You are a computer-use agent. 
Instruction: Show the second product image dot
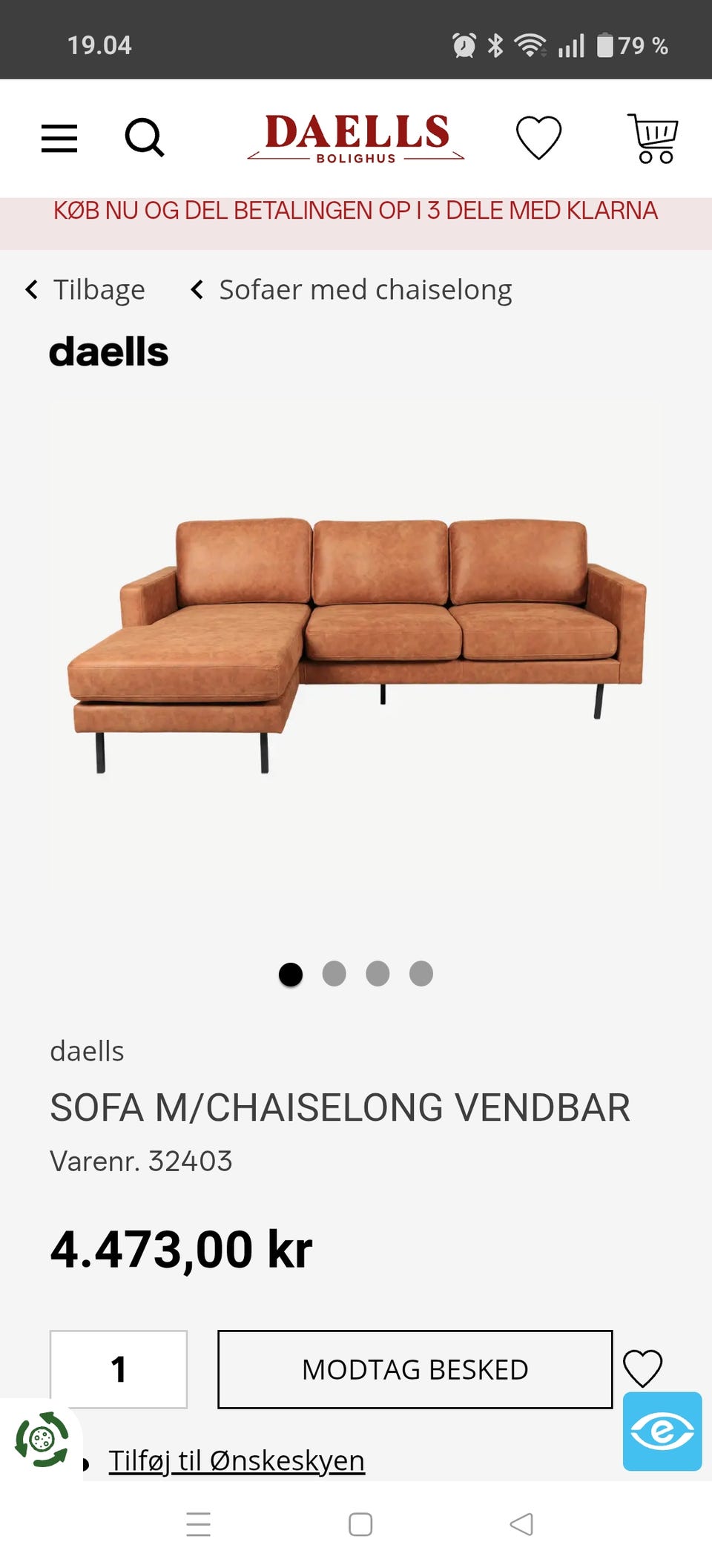point(334,975)
